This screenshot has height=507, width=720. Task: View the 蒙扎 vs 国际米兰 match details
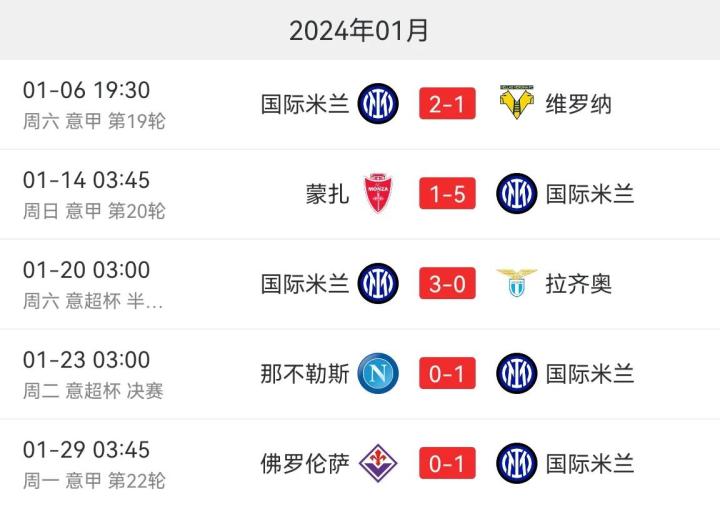(447, 194)
